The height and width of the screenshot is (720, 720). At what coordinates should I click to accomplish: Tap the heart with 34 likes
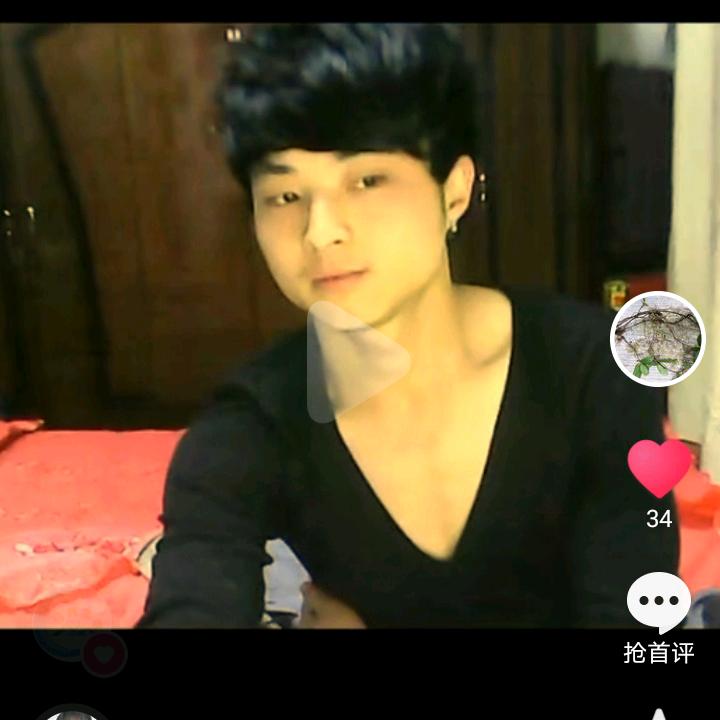(659, 469)
